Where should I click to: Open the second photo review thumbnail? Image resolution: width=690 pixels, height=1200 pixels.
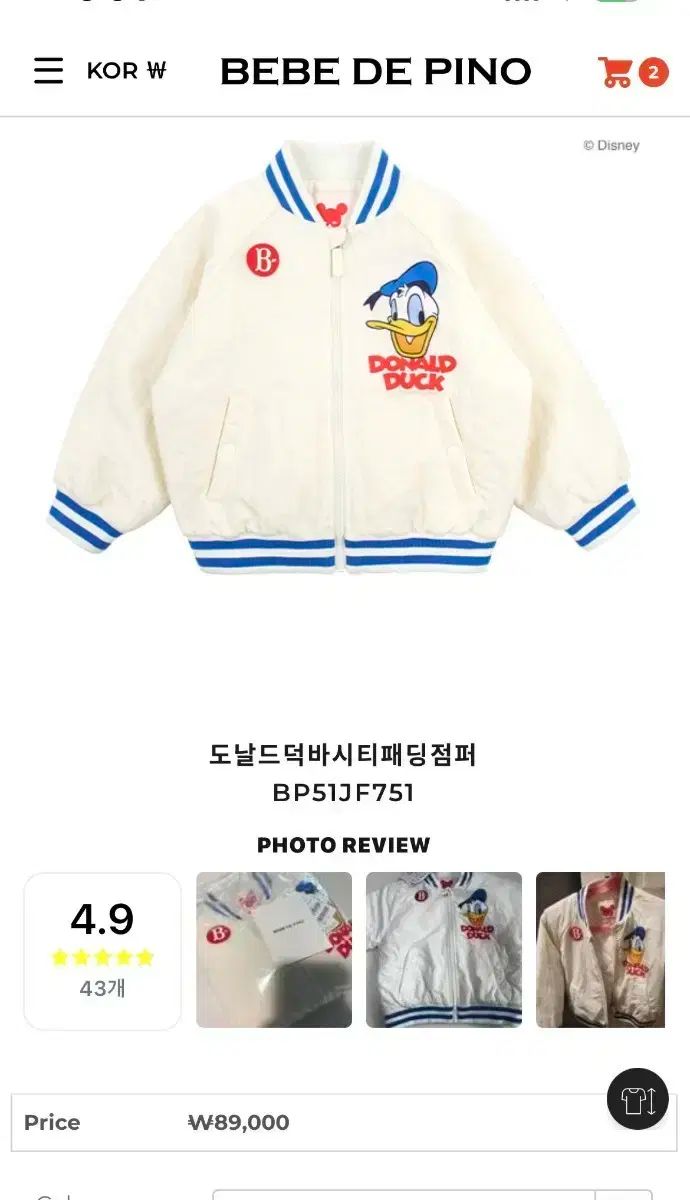click(444, 950)
